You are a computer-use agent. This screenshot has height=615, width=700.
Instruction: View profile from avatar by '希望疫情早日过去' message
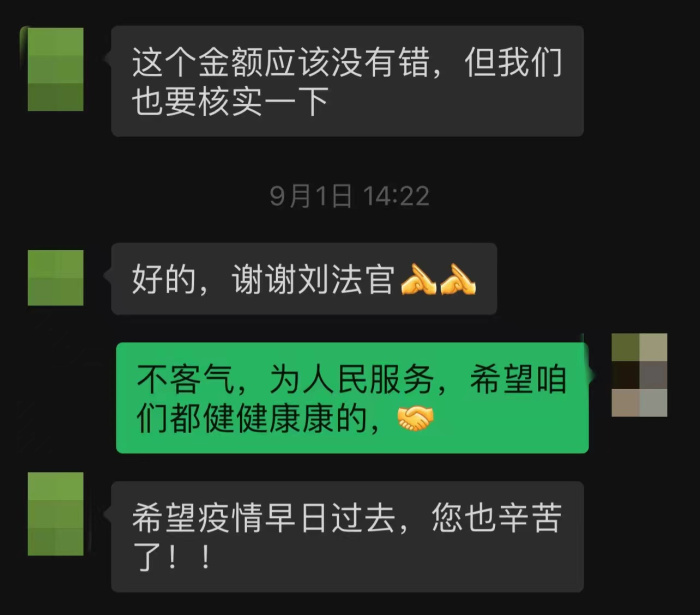[56, 514]
